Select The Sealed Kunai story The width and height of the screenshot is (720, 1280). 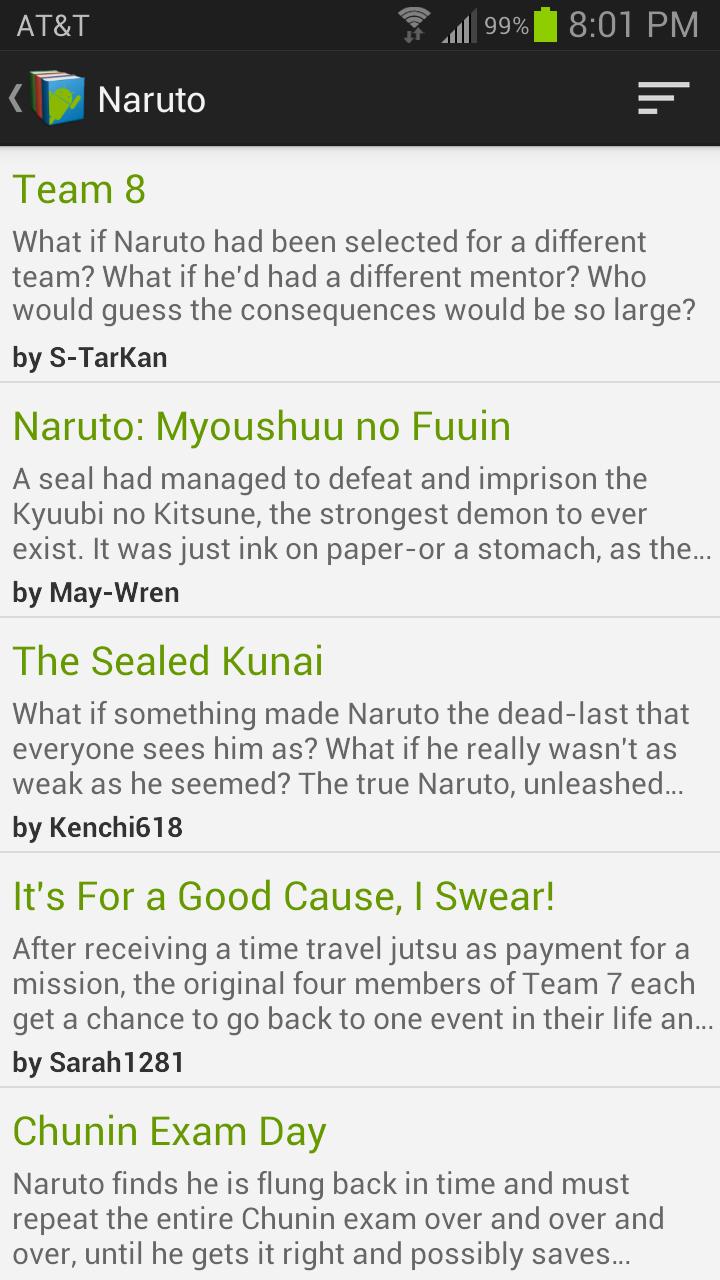point(360,735)
